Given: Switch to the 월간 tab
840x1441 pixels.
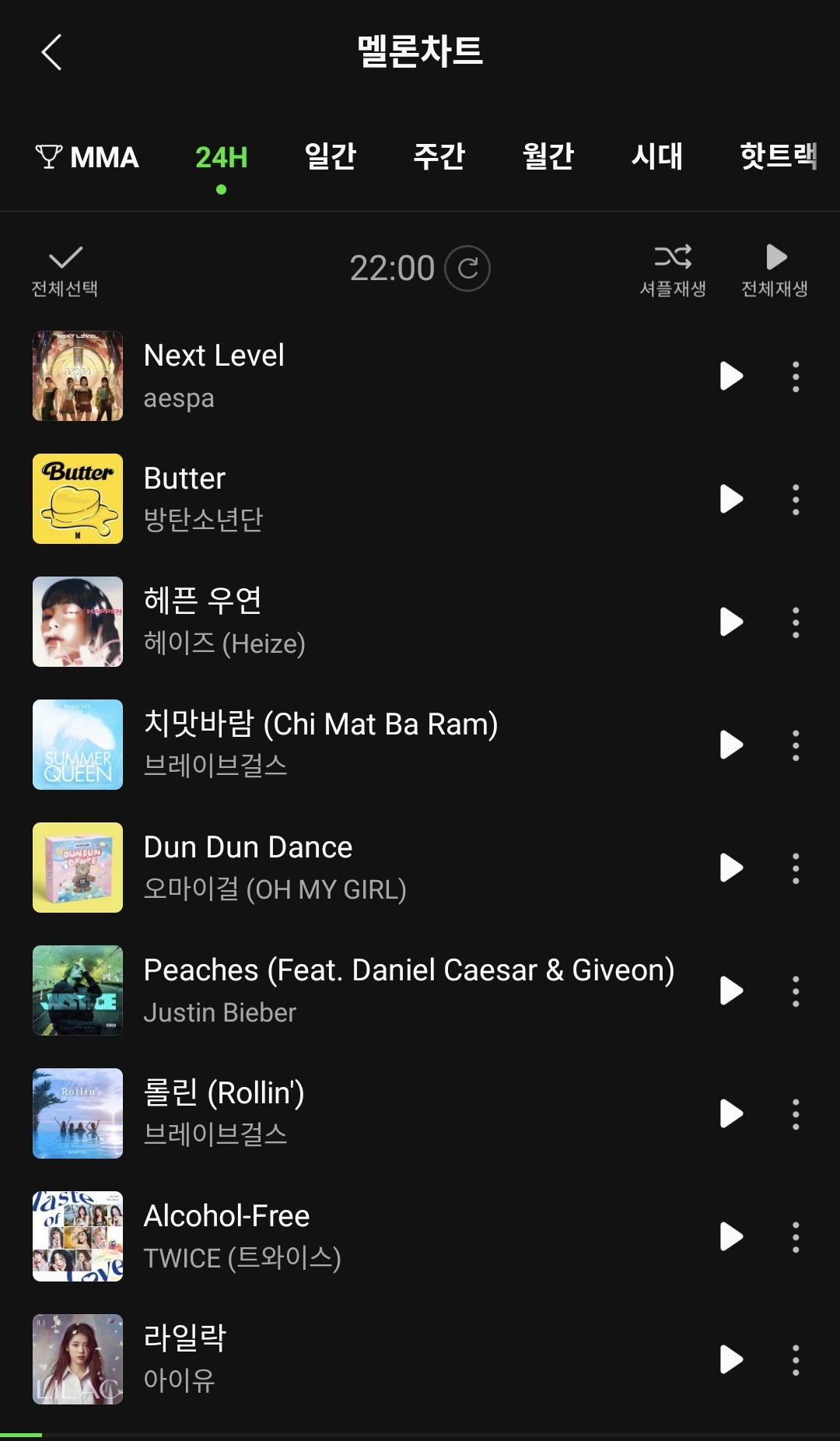Looking at the screenshot, I should [x=548, y=157].
